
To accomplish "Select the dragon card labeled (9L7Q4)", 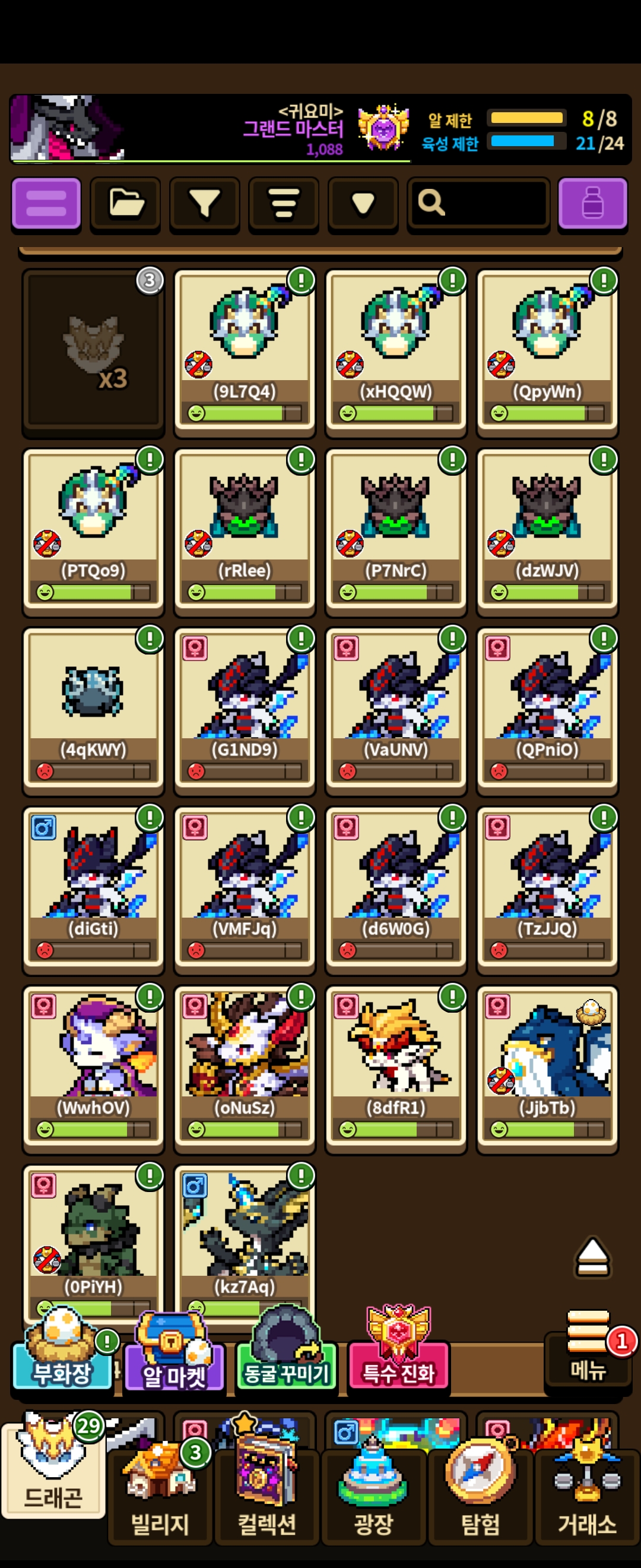I will (x=245, y=350).
